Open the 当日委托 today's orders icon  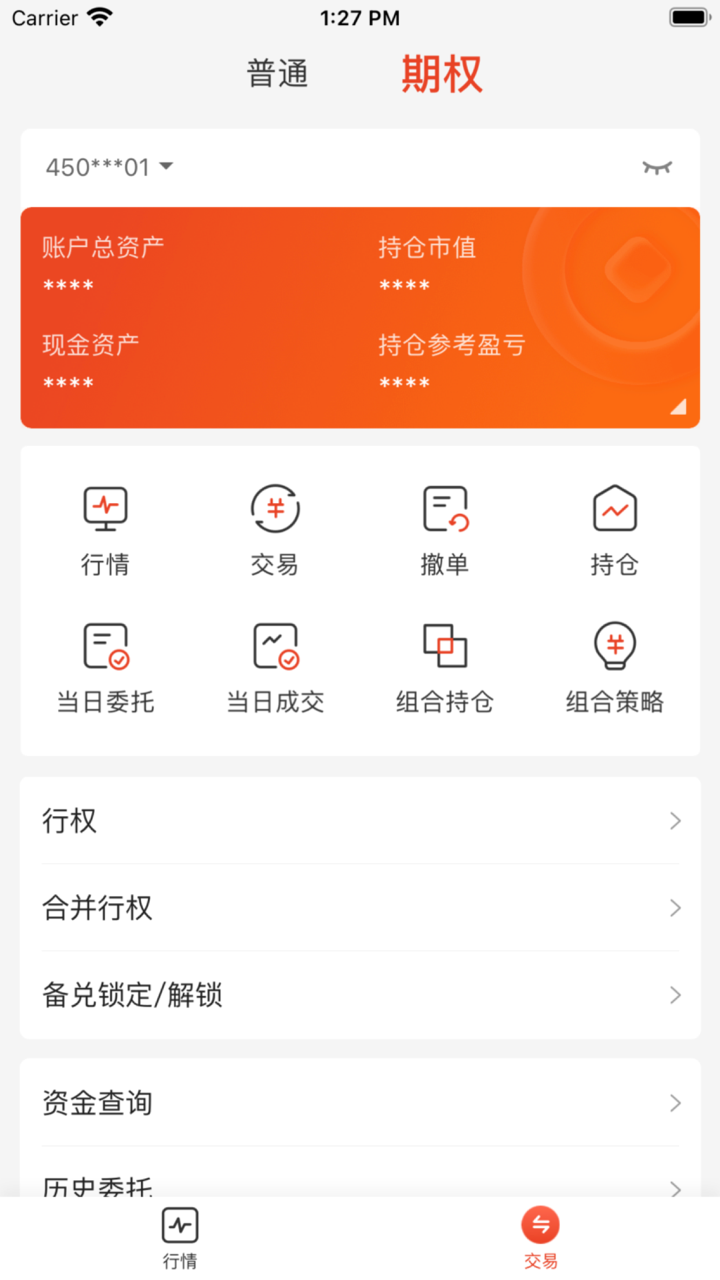104,665
